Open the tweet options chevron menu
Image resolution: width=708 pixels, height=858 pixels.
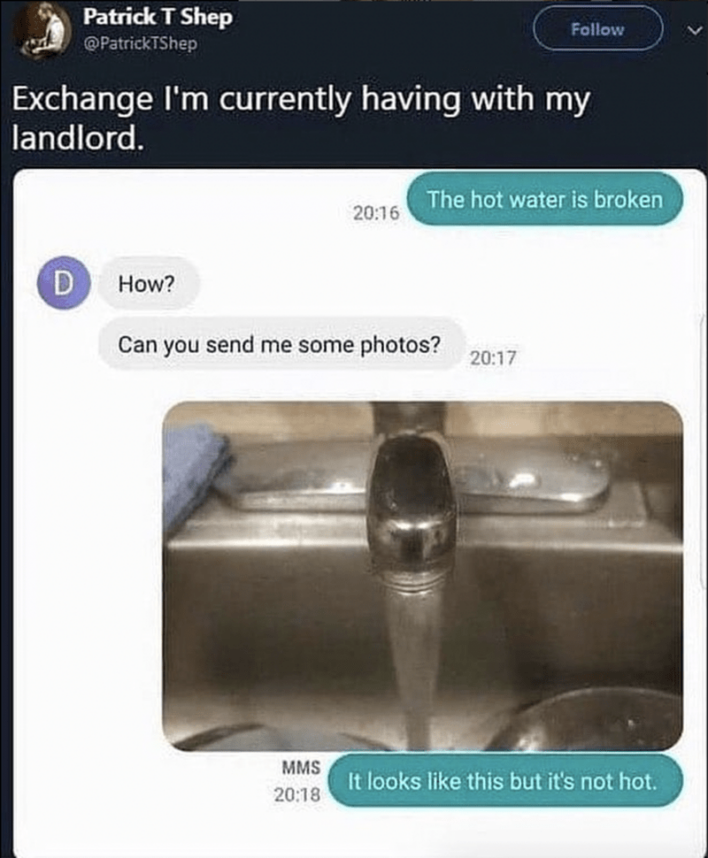pos(688,31)
